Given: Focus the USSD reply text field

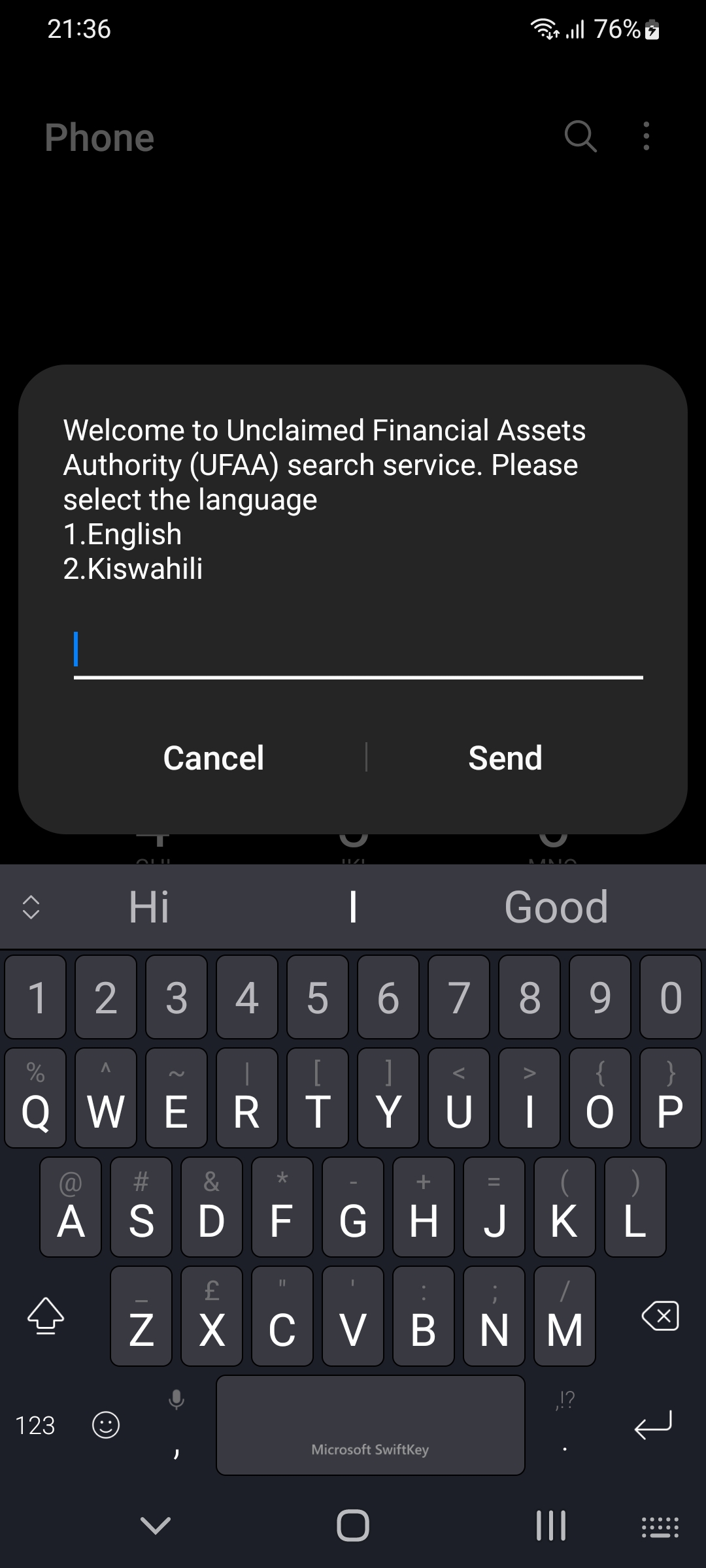Looking at the screenshot, I should 358,651.
